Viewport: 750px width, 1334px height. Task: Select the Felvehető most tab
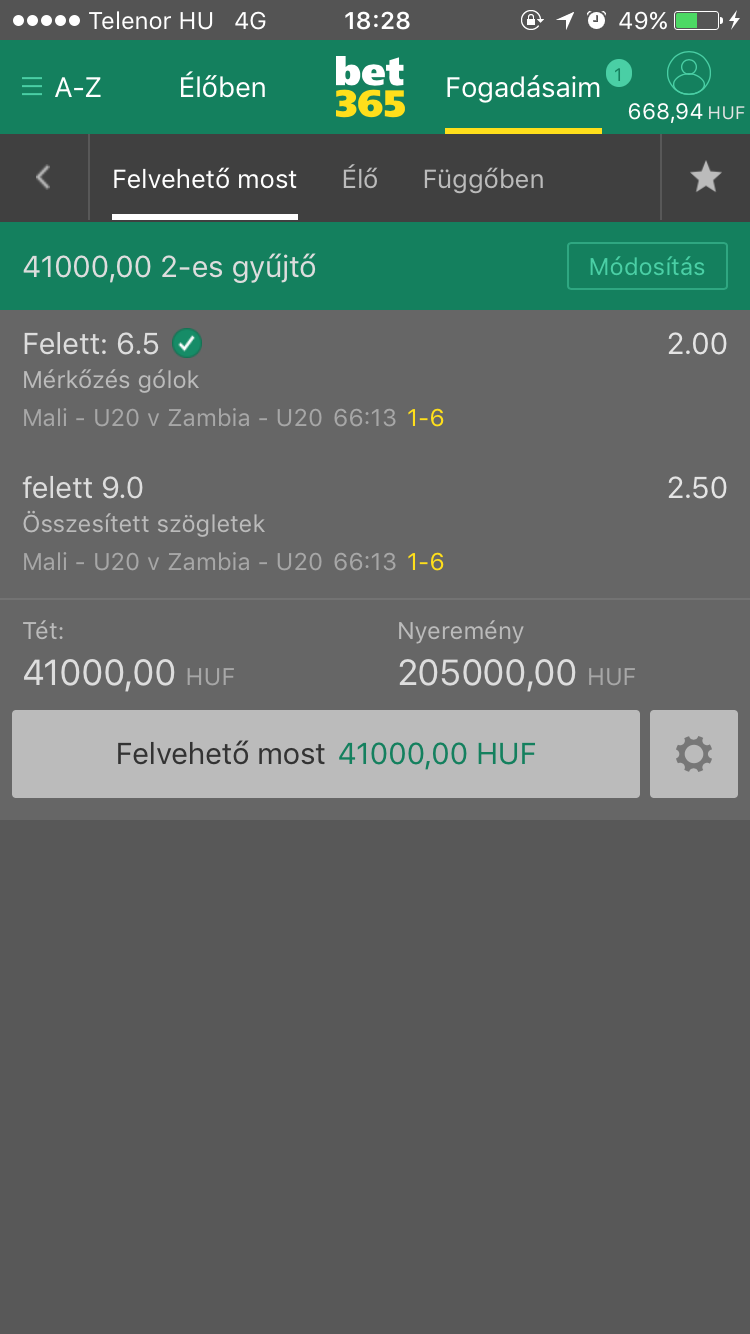(x=204, y=180)
